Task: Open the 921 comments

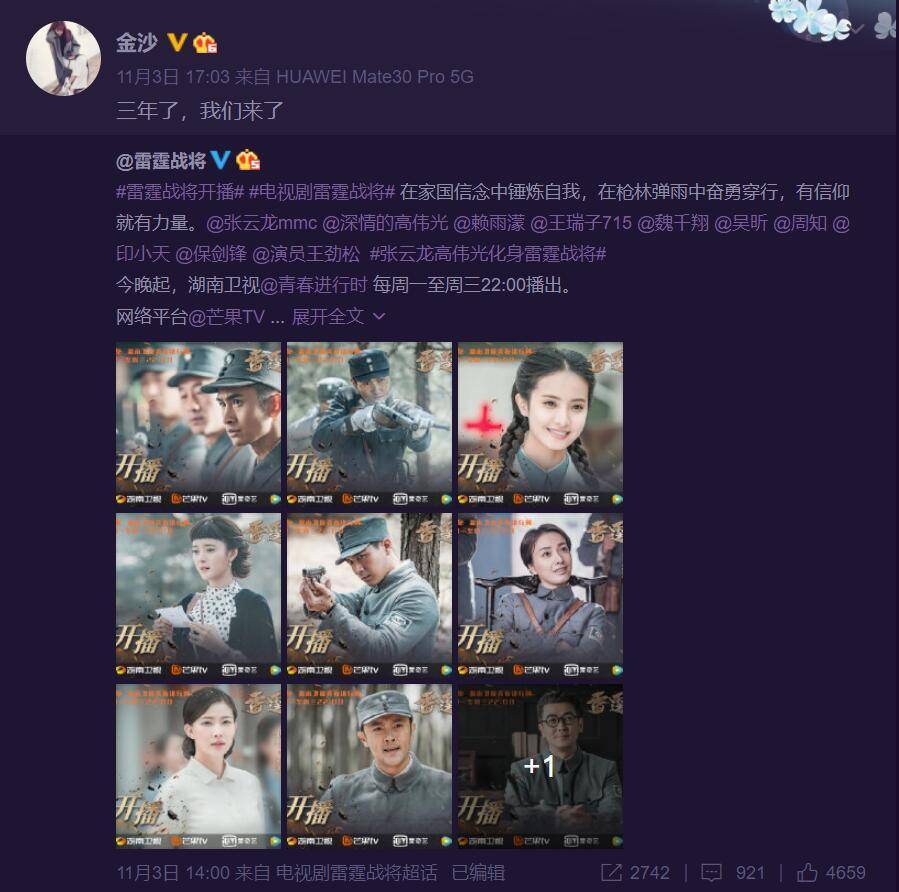Action: pyautogui.click(x=736, y=872)
